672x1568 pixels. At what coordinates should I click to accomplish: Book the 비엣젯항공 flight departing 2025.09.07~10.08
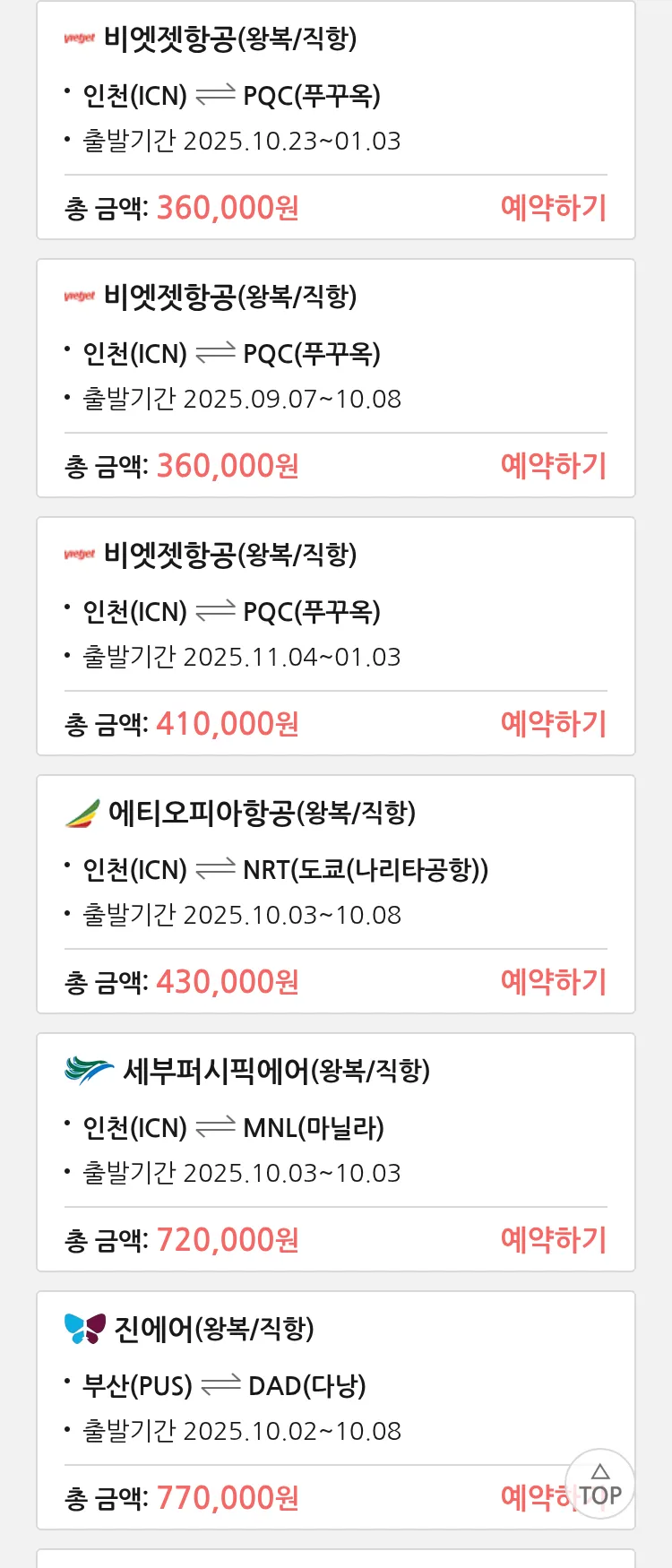click(x=553, y=466)
